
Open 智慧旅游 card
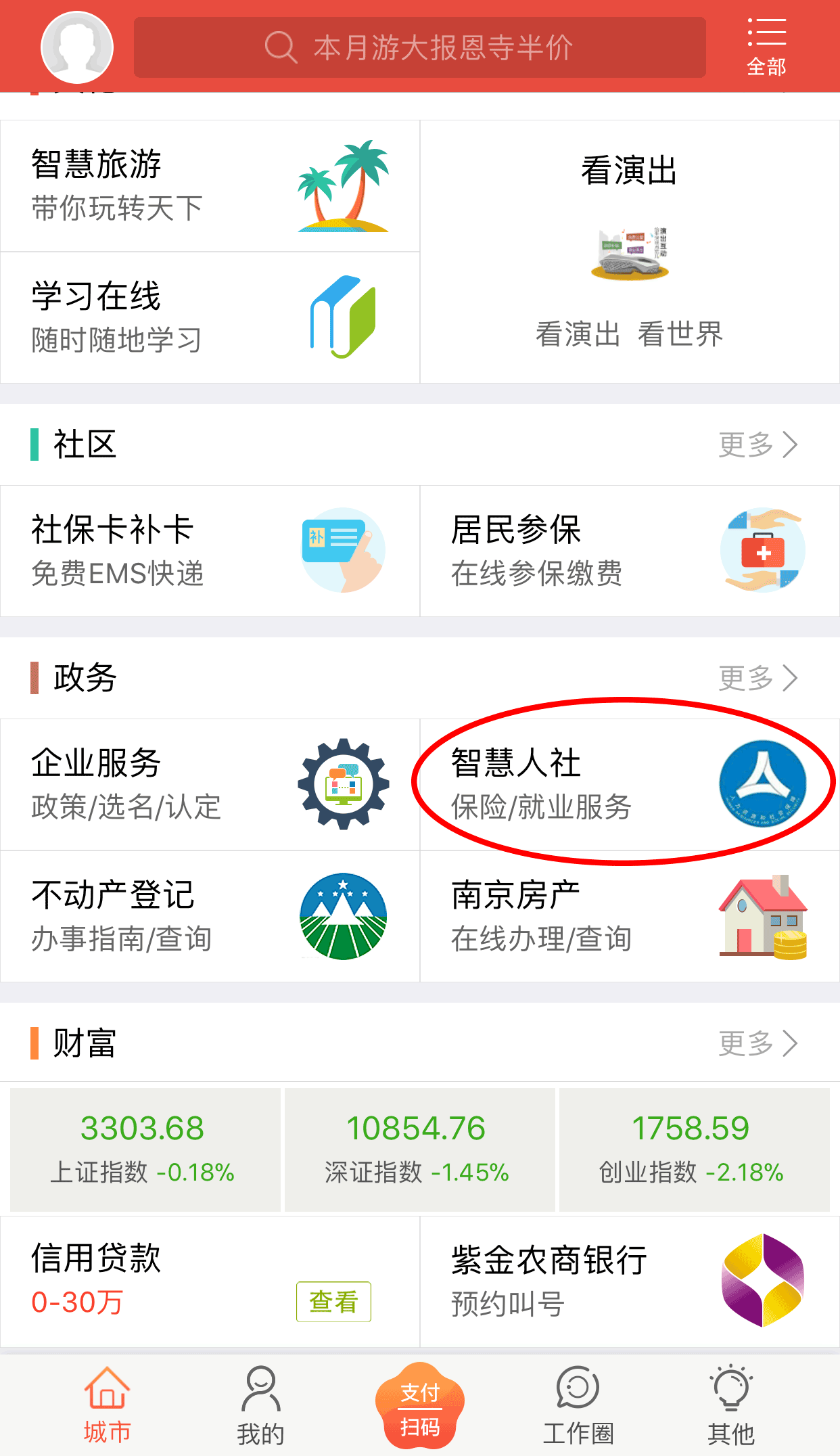[x=210, y=186]
